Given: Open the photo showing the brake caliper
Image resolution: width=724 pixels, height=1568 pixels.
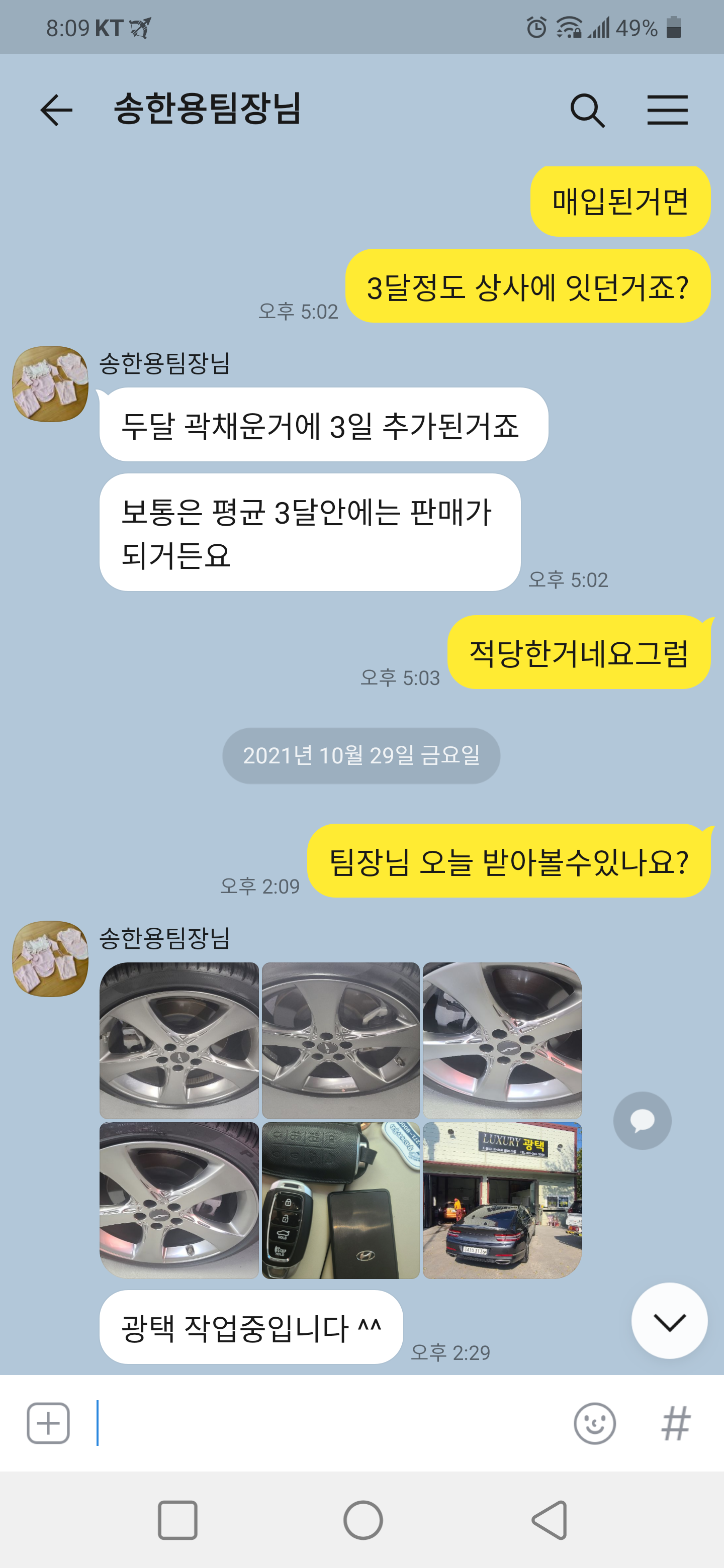Looking at the screenshot, I should tap(340, 1040).
